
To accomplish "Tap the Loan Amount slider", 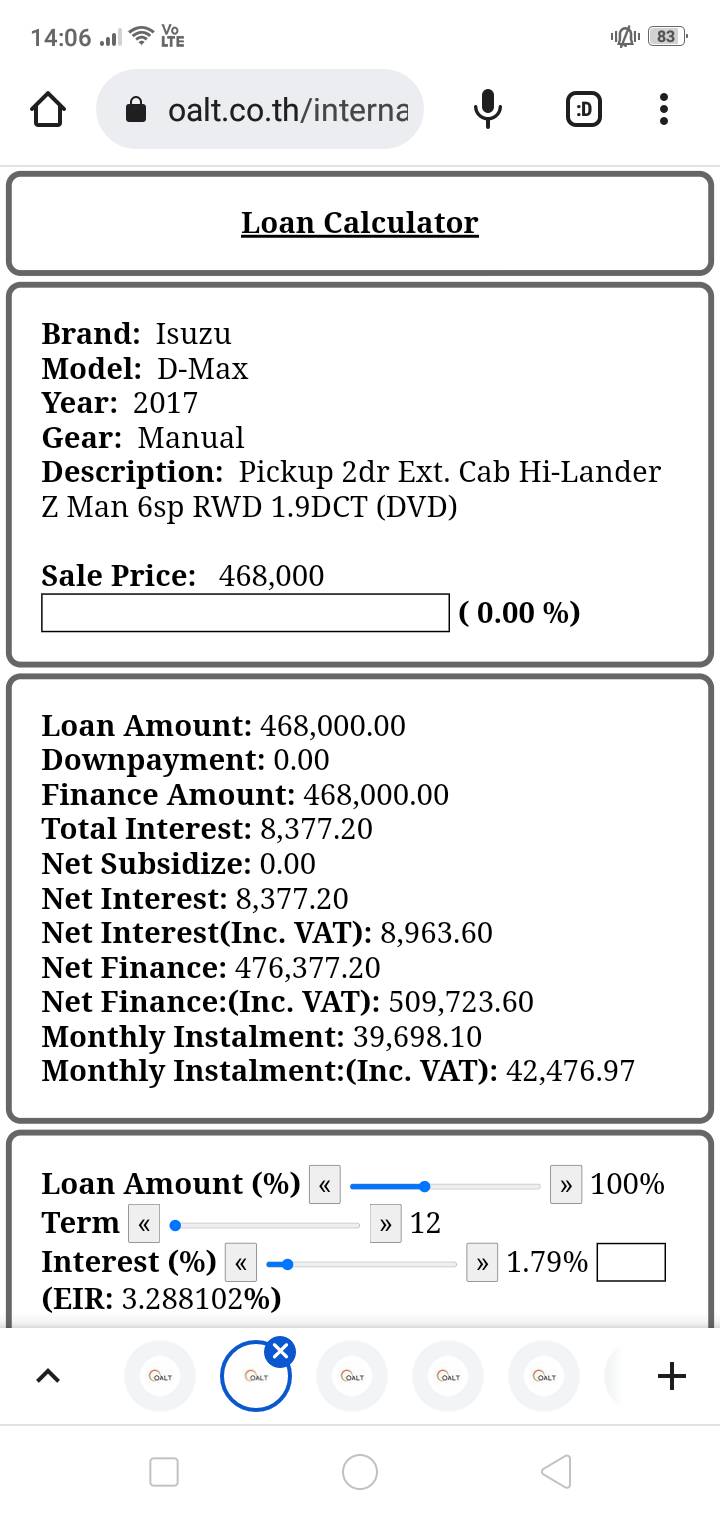I will [x=445, y=1186].
